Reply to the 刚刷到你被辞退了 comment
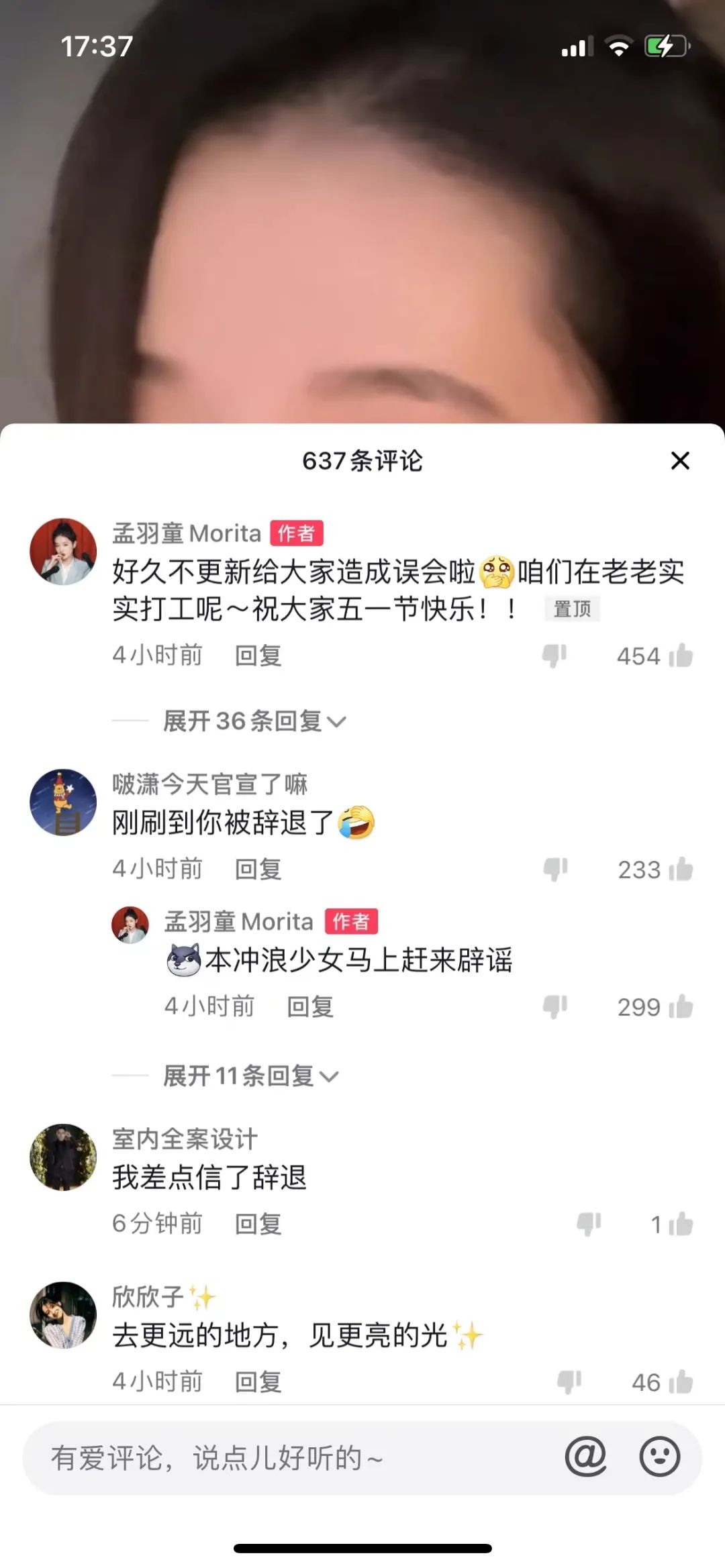This screenshot has height=1568, width=725. click(258, 870)
